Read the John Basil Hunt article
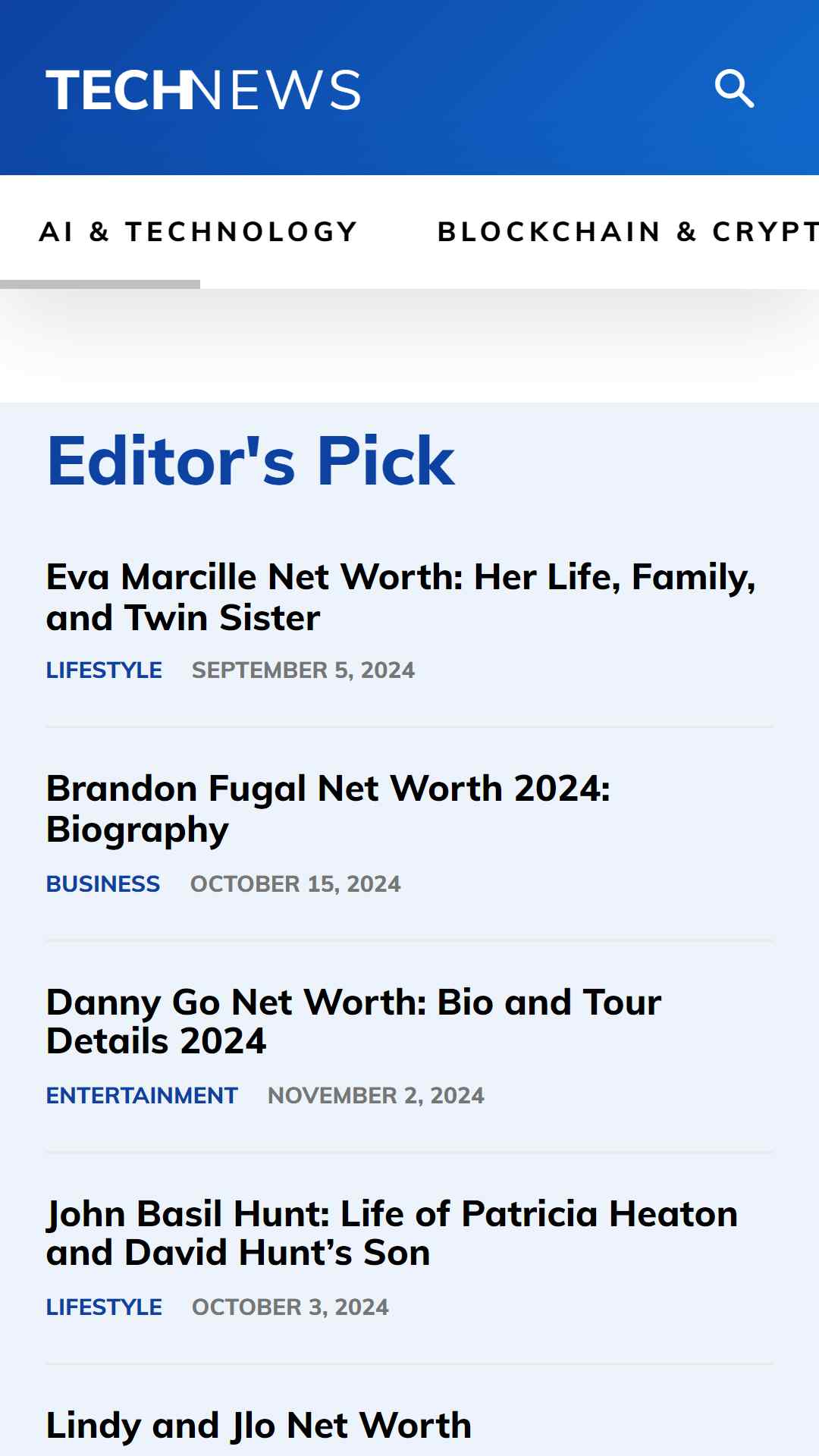 coord(392,1233)
